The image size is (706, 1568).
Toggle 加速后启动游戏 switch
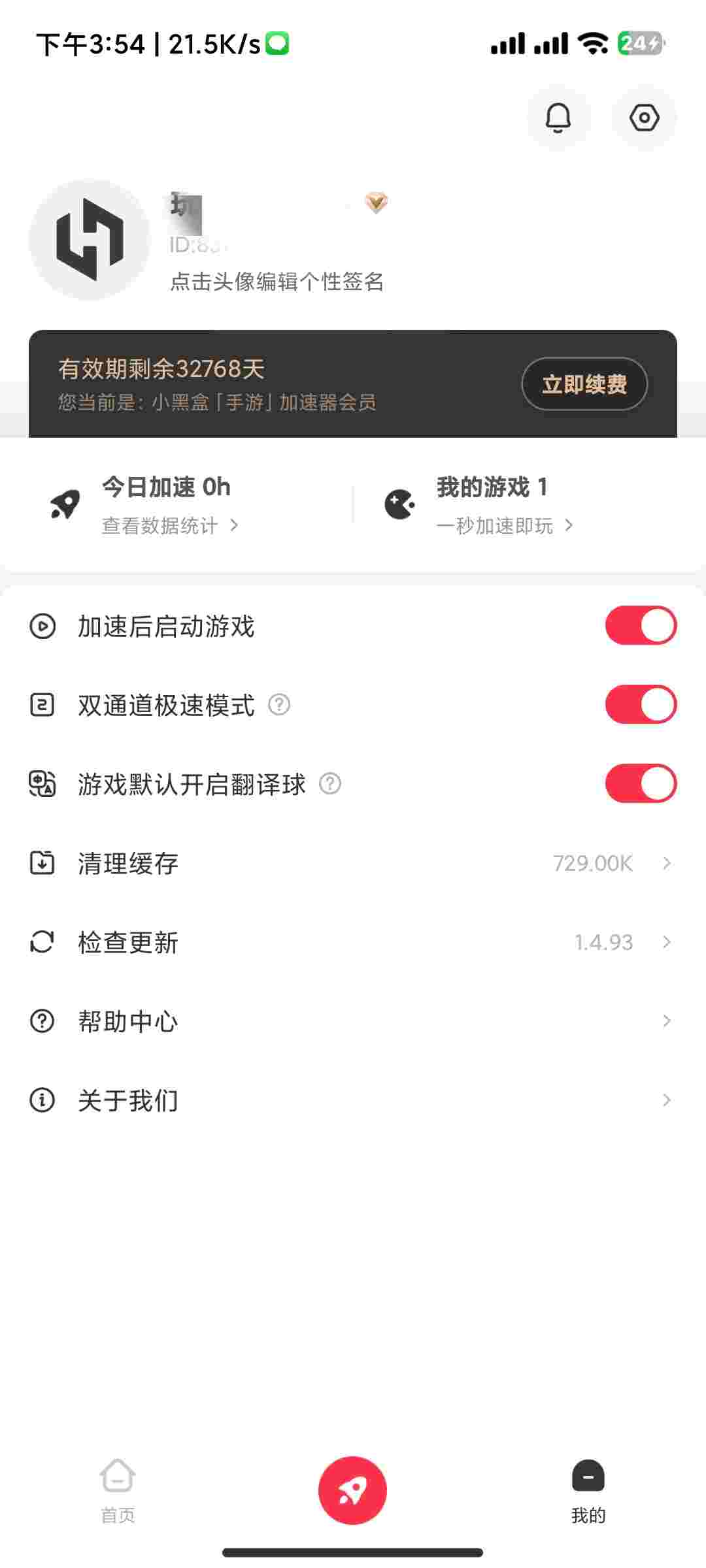point(641,626)
